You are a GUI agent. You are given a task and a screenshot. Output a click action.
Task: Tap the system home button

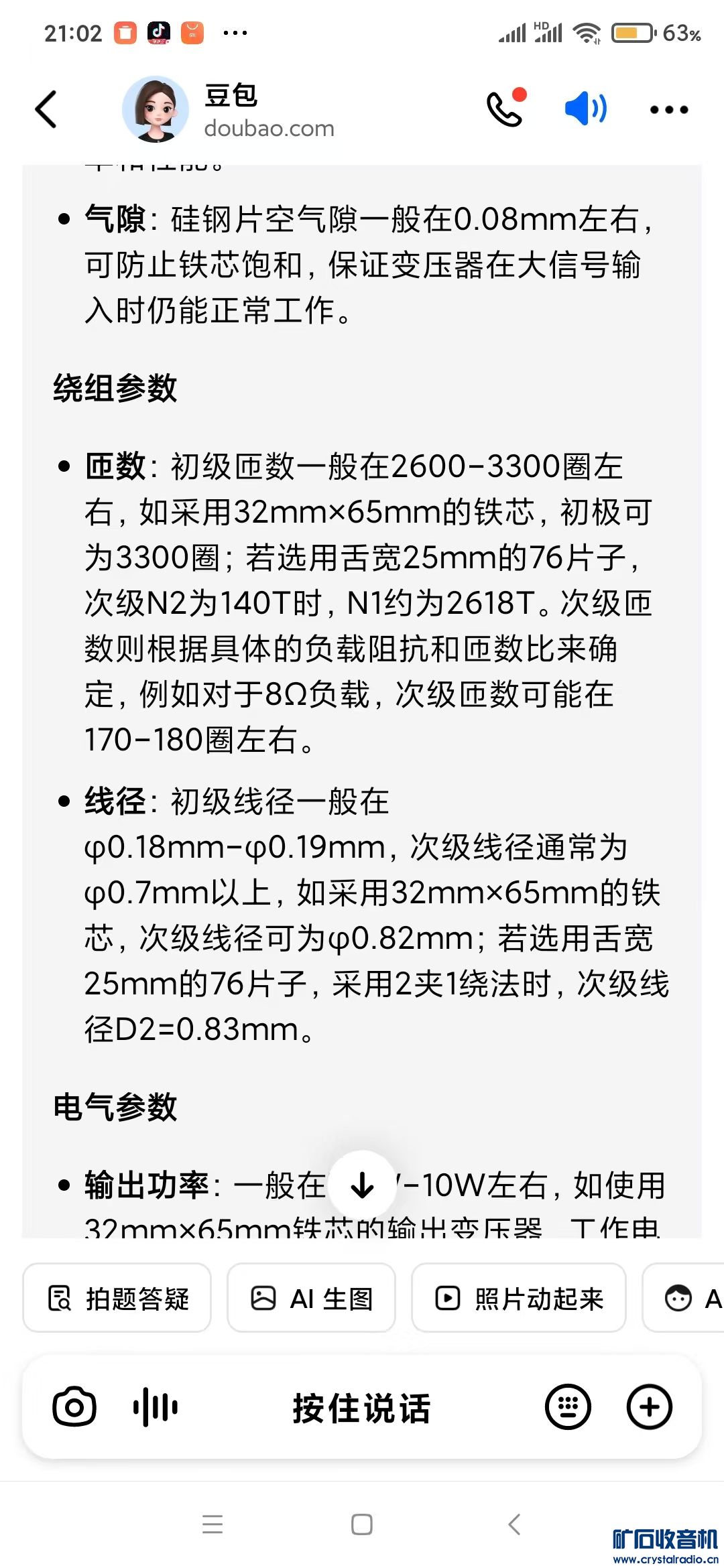click(x=362, y=1524)
